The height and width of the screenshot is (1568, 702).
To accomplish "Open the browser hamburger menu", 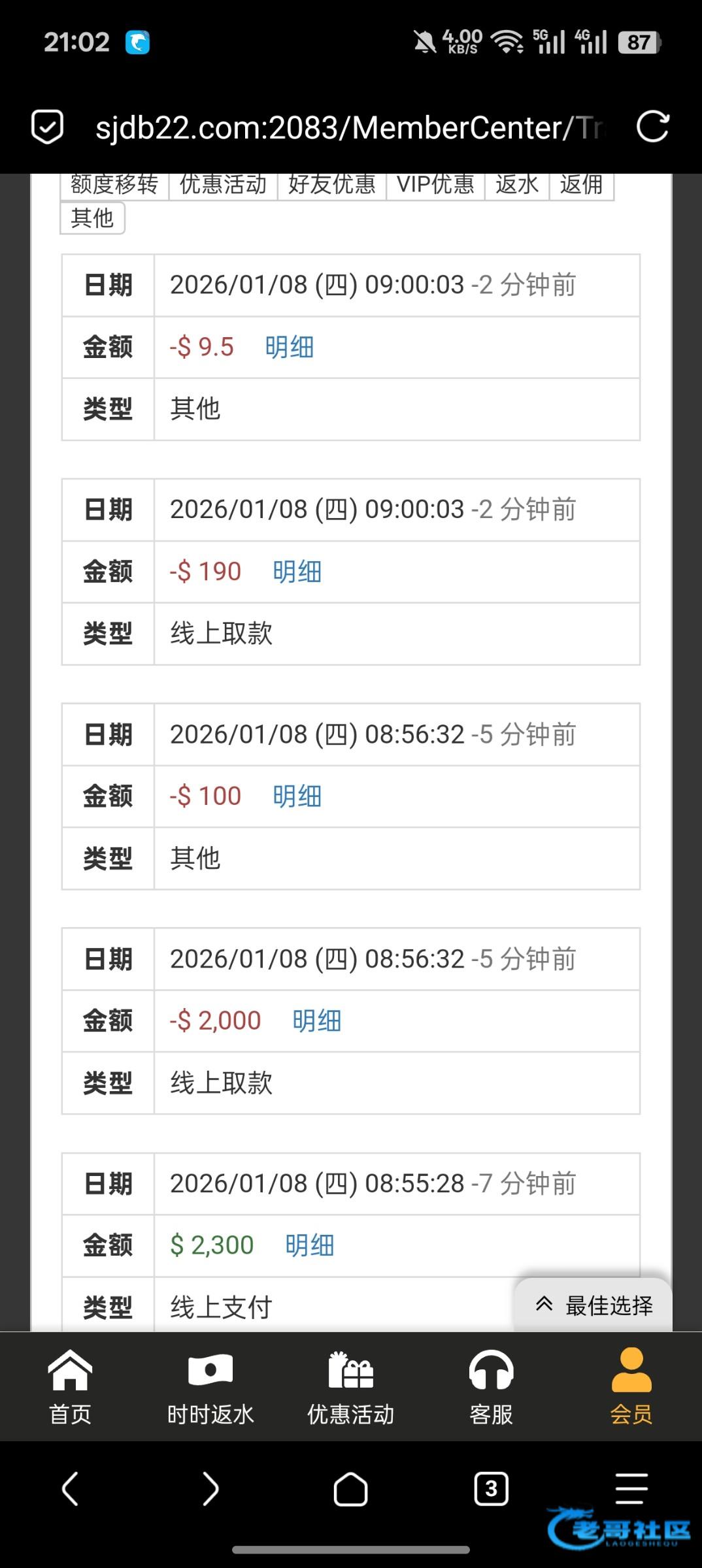I will [x=631, y=1489].
